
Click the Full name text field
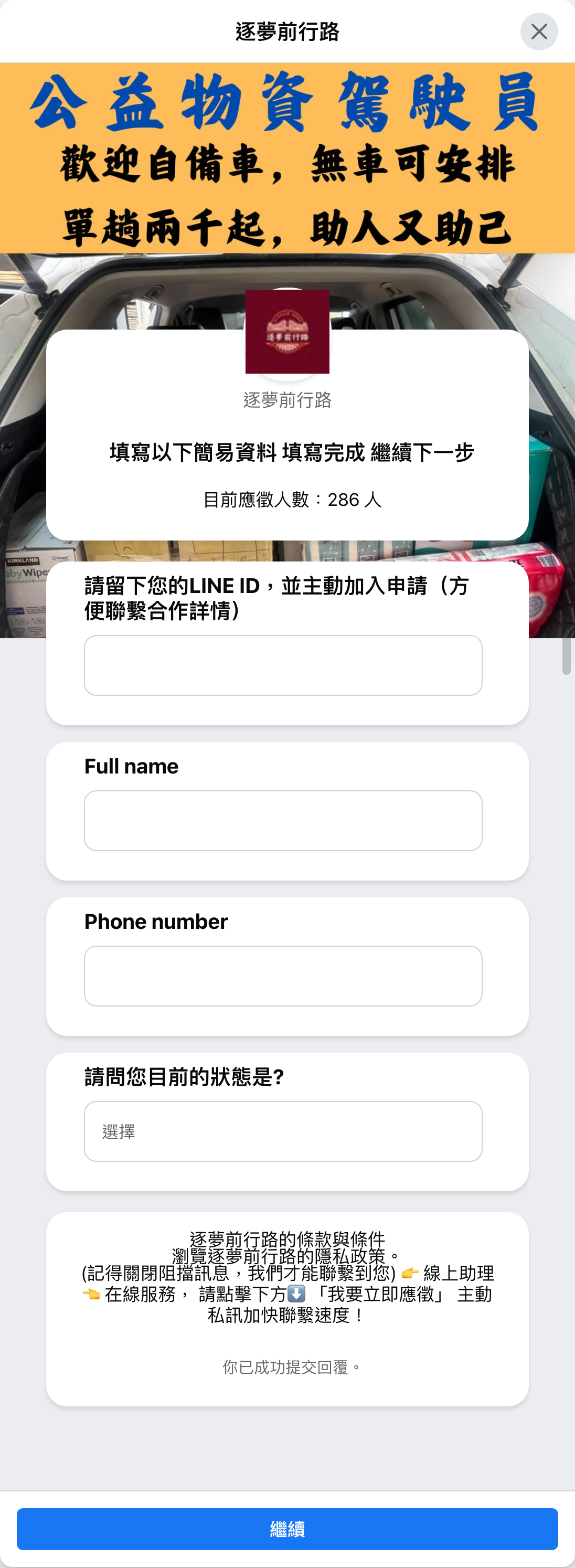pyautogui.click(x=282, y=821)
